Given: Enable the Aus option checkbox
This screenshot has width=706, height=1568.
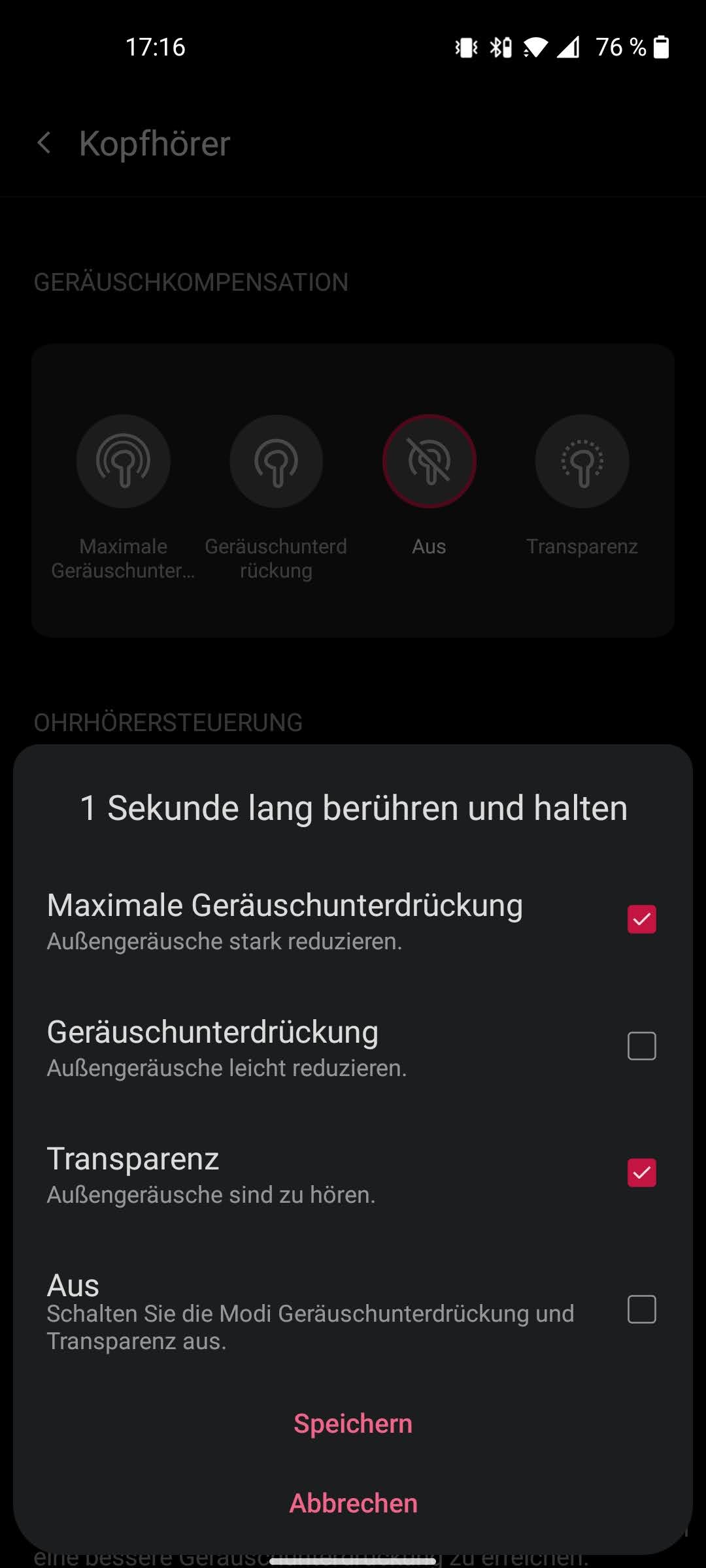Looking at the screenshot, I should pos(641,1309).
